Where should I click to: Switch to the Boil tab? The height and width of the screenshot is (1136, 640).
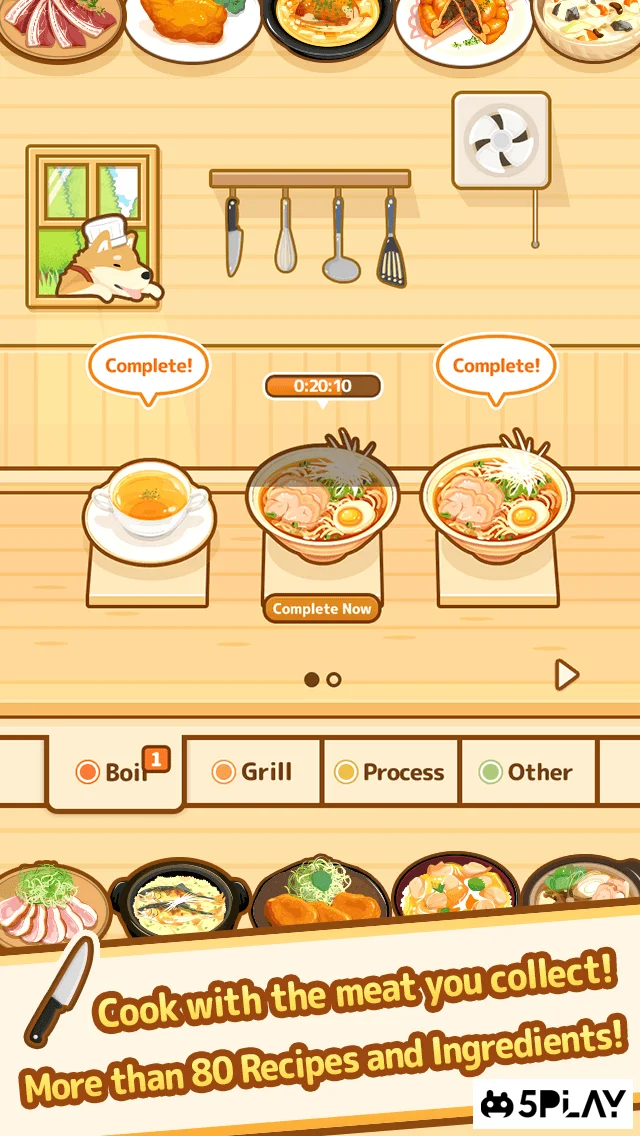point(115,772)
